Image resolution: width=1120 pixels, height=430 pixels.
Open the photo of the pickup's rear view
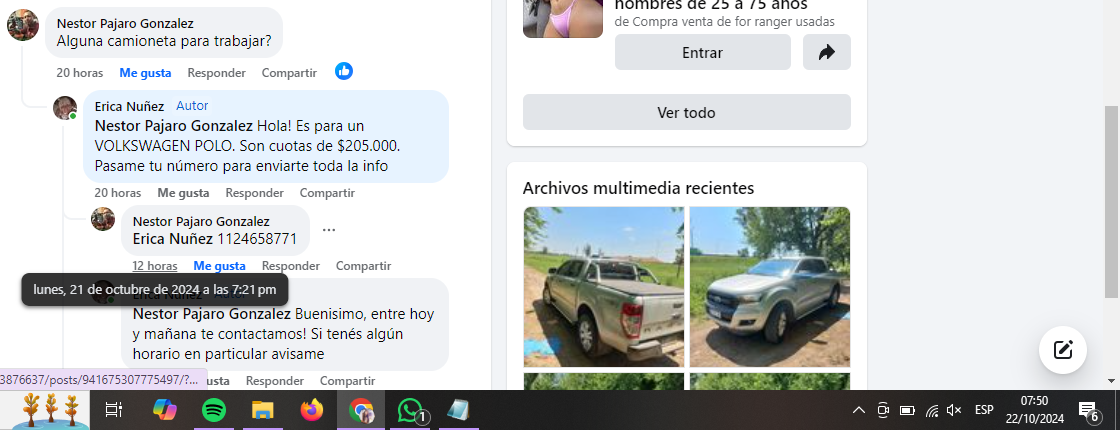[604, 286]
